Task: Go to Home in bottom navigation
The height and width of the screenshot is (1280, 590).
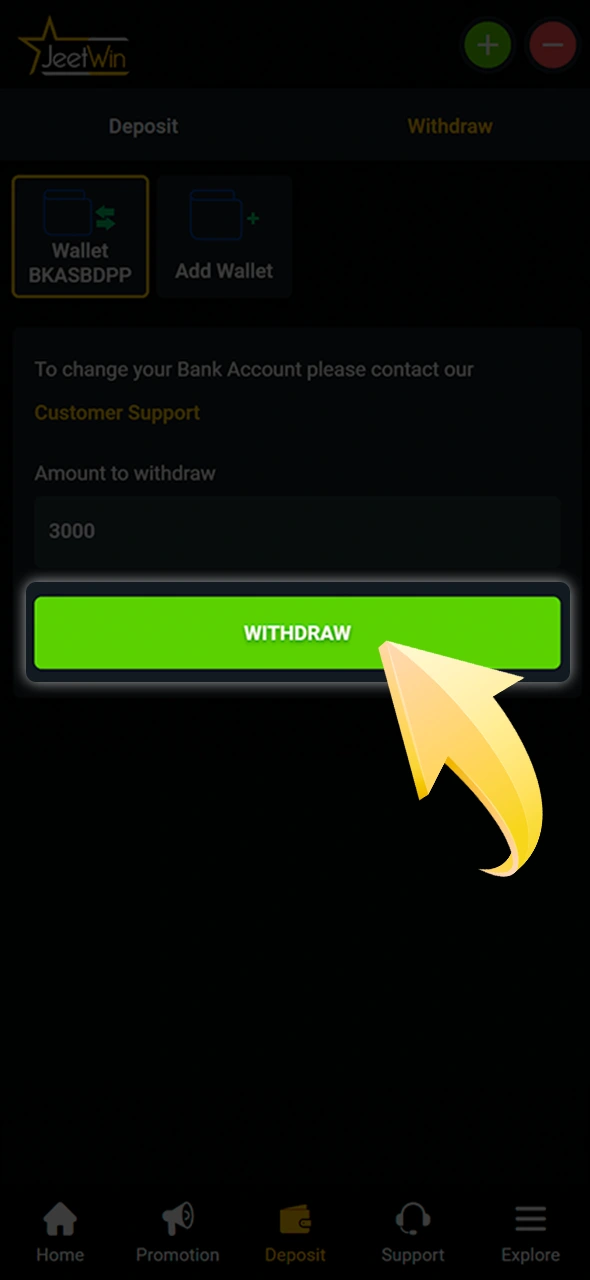Action: [60, 1233]
